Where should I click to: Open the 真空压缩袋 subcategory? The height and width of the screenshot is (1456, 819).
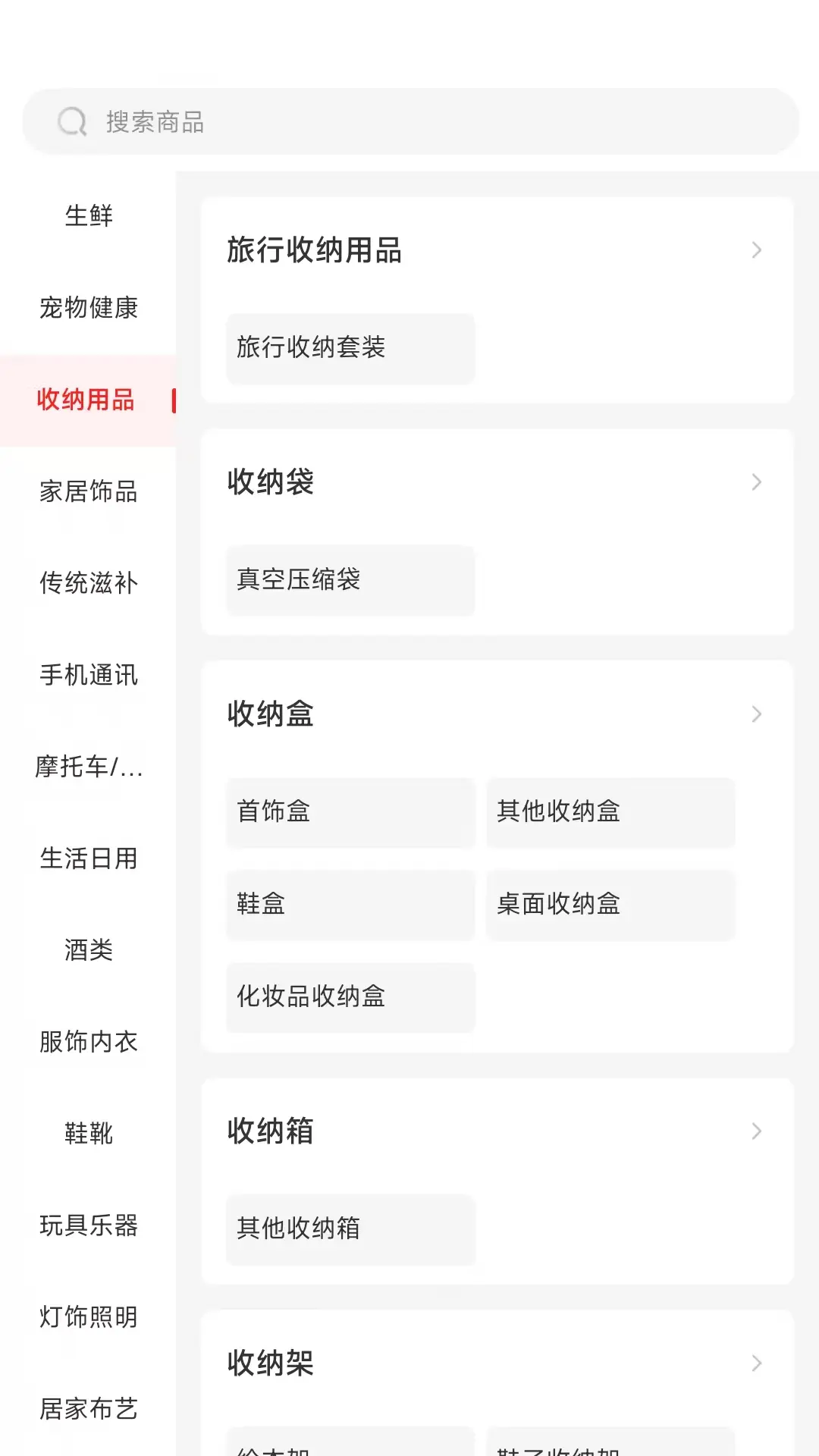click(x=350, y=580)
